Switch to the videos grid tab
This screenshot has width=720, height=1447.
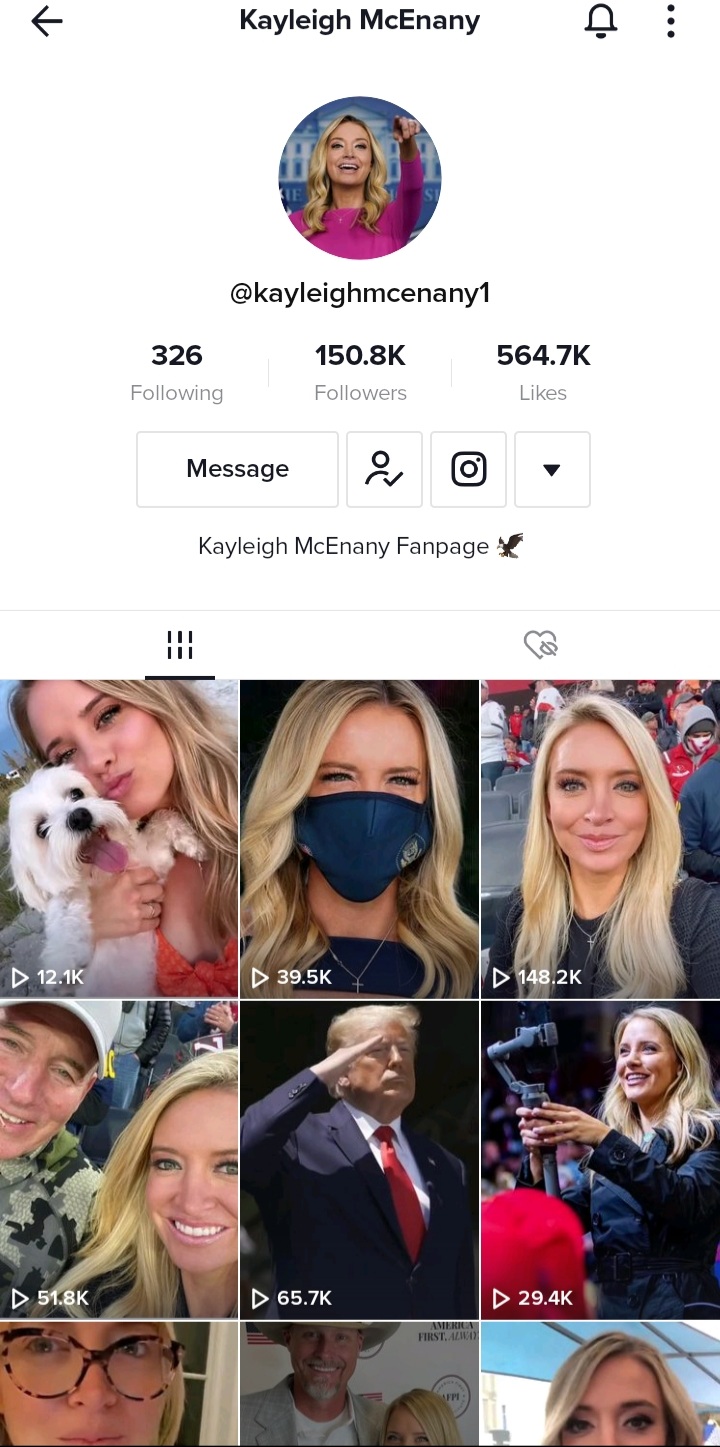click(x=180, y=645)
